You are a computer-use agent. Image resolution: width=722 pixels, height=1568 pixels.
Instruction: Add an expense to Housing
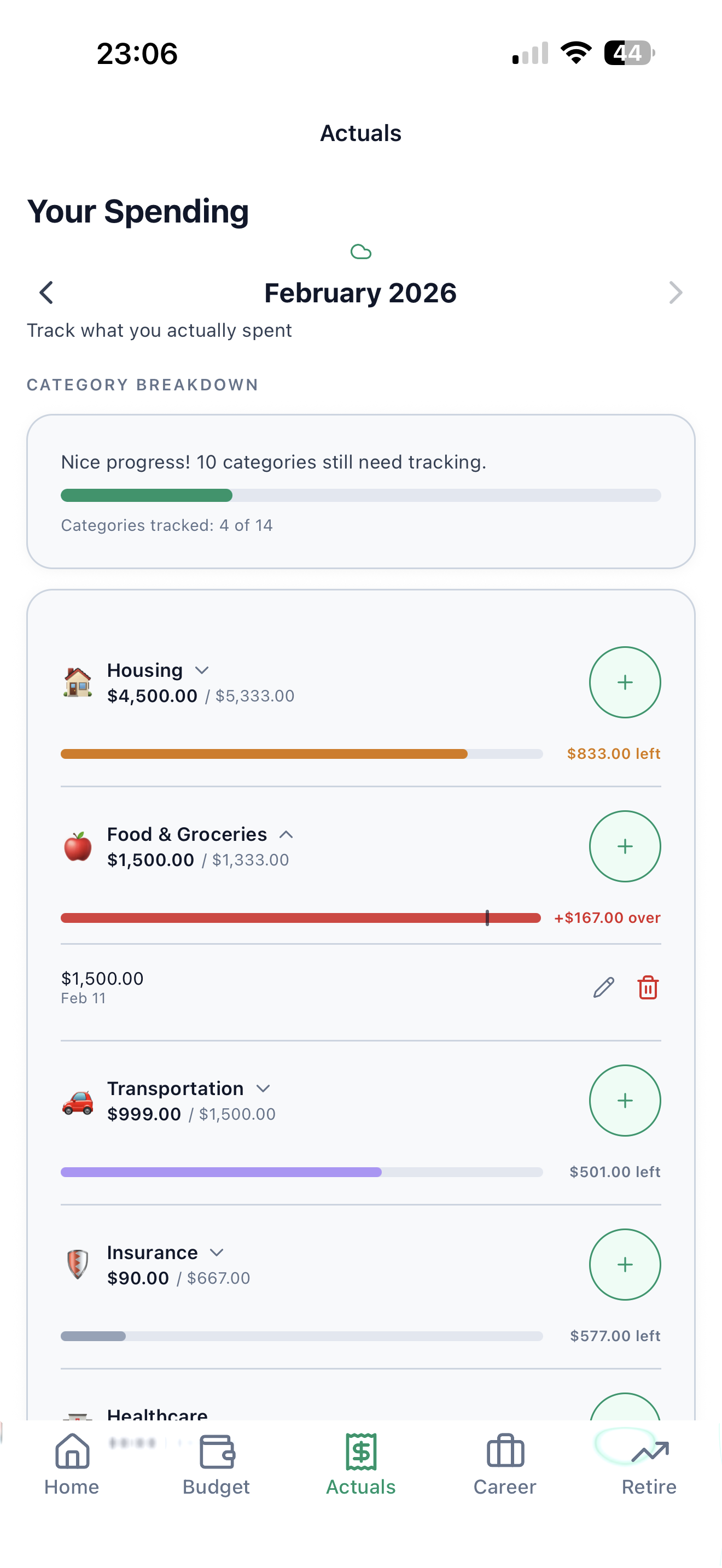pos(625,682)
